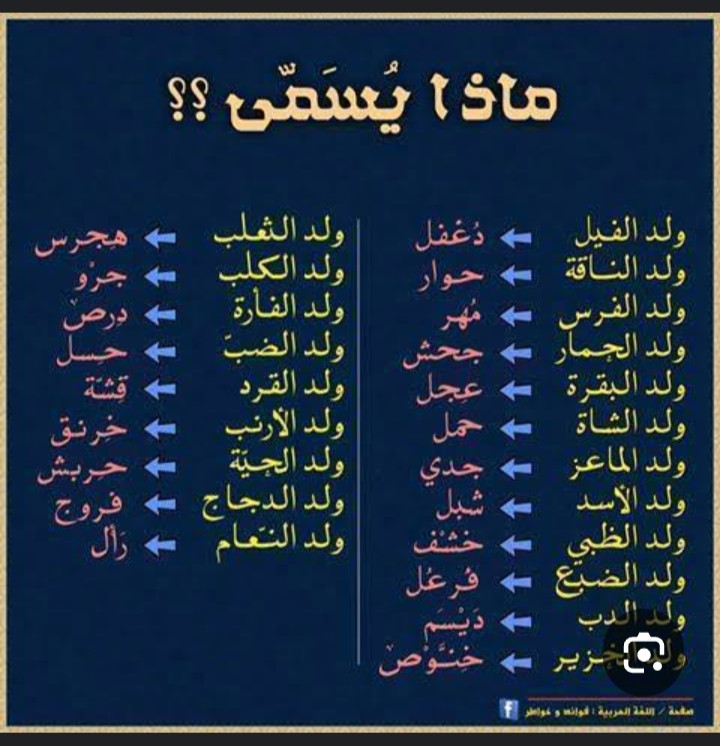The height and width of the screenshot is (746, 720).
Task: Open the visual search lens icon
Action: (644, 655)
